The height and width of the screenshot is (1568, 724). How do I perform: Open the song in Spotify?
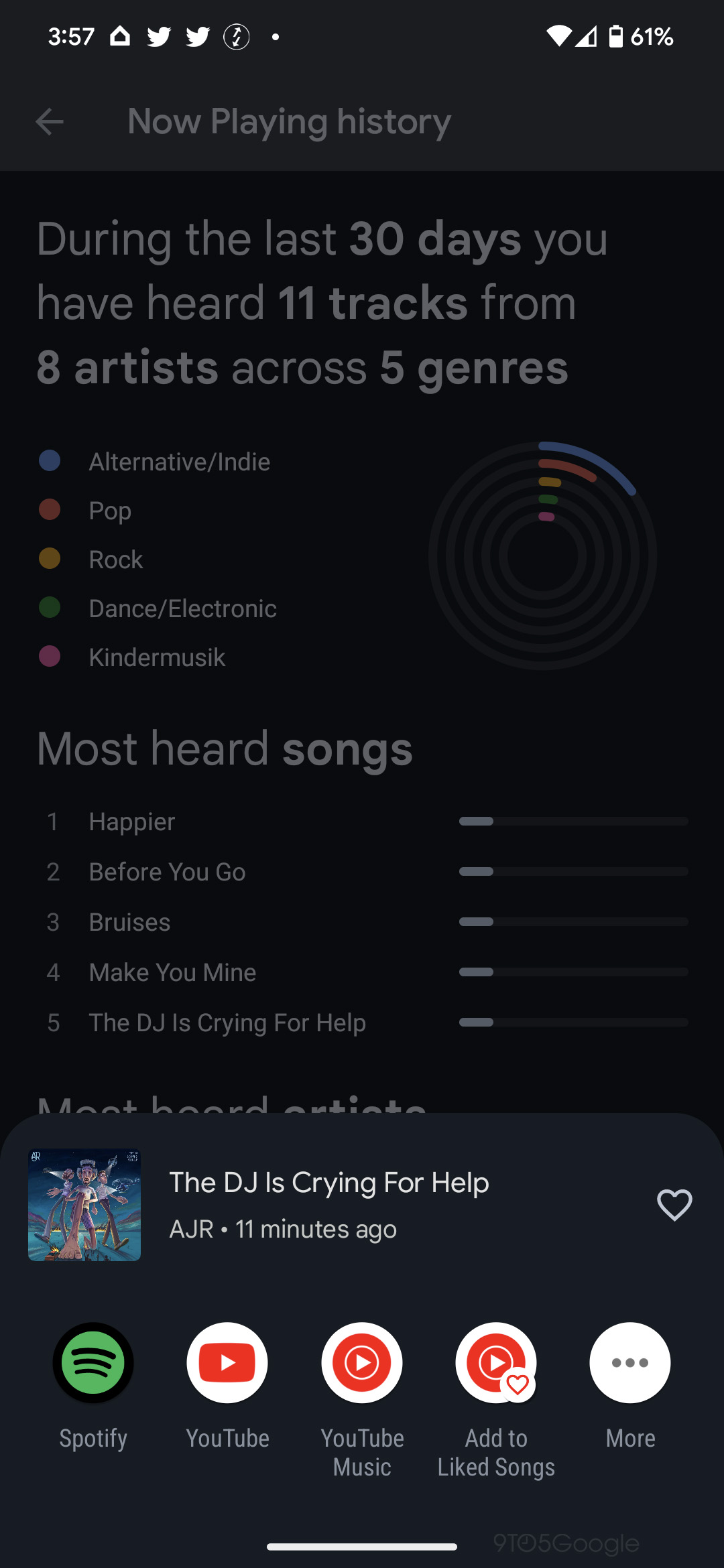coord(93,1363)
